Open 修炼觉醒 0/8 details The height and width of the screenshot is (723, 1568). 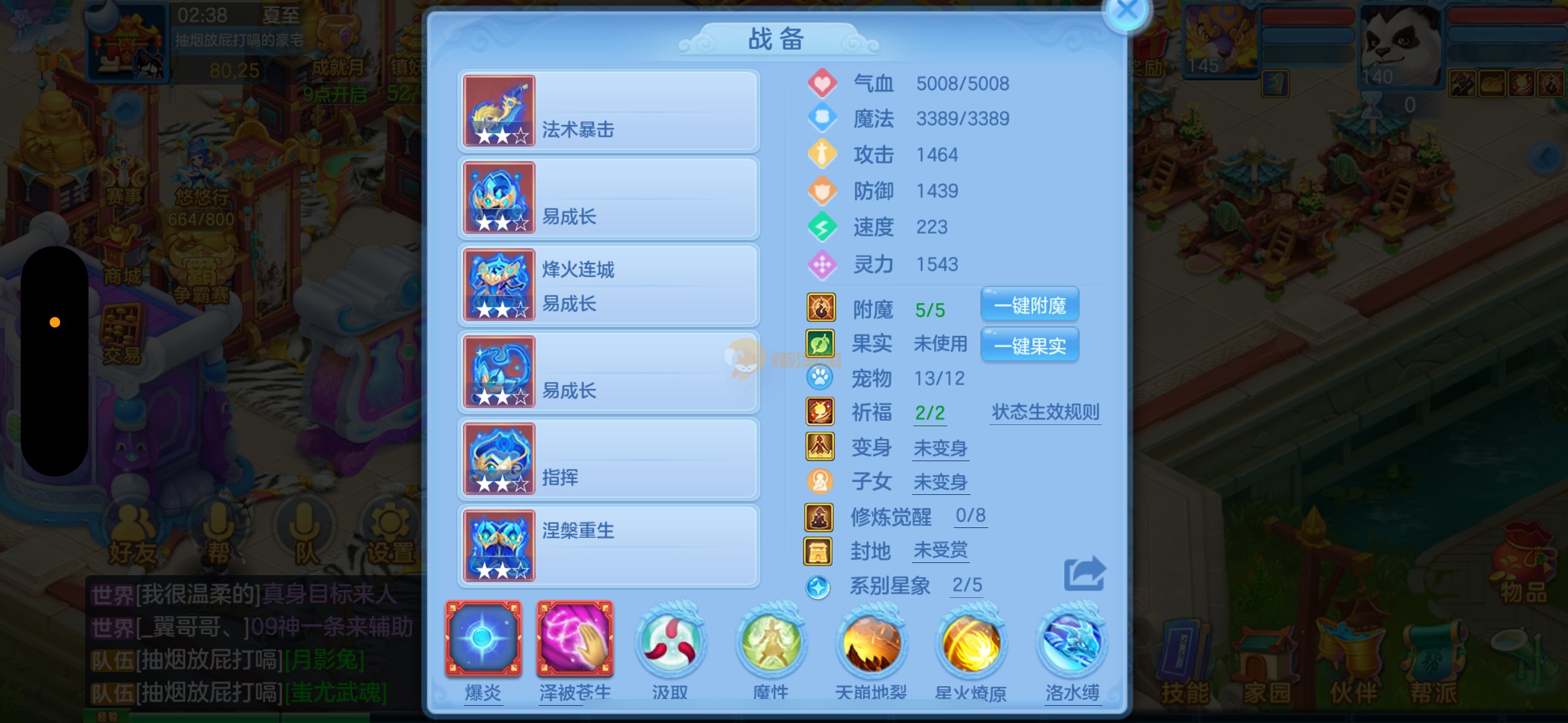970,516
